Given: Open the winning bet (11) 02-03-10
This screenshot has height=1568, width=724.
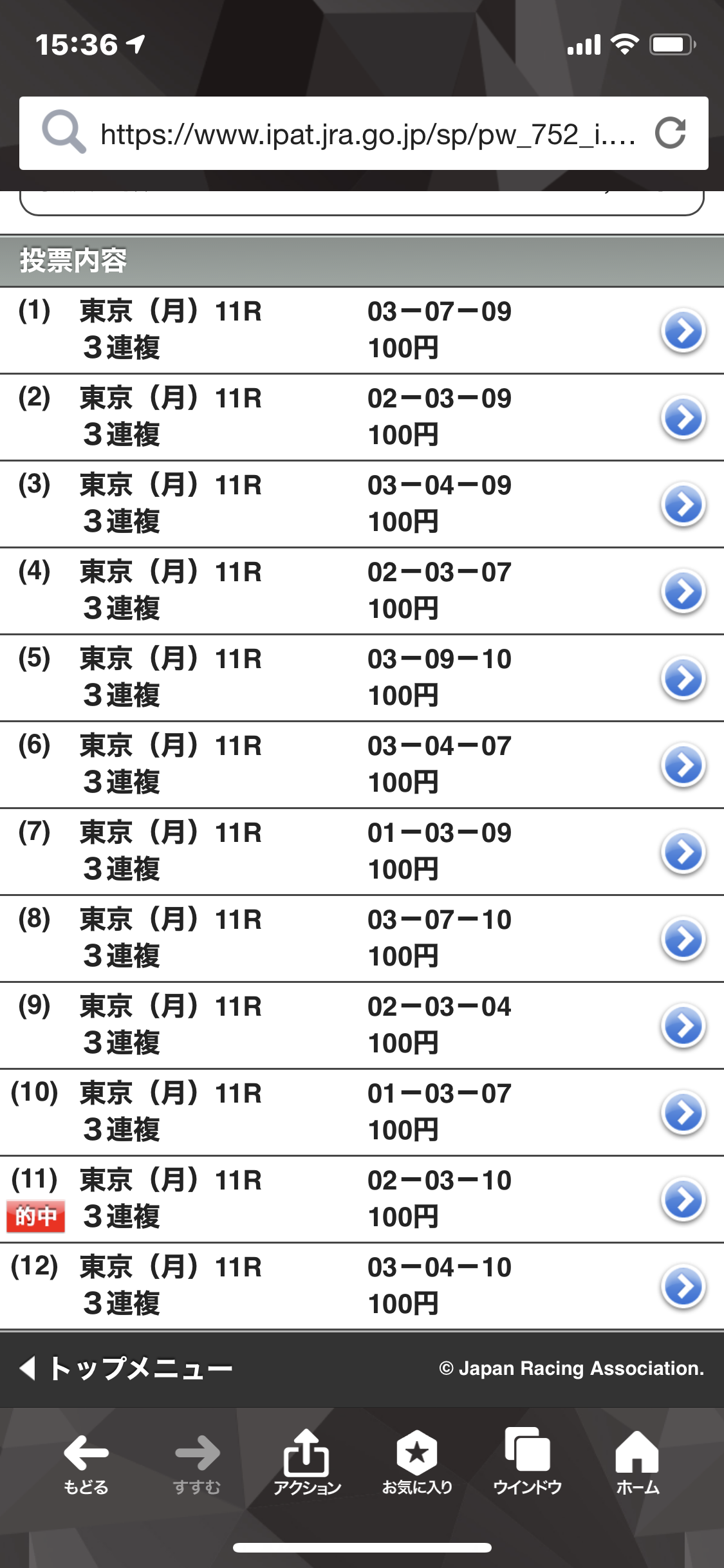Looking at the screenshot, I should 683,1200.
